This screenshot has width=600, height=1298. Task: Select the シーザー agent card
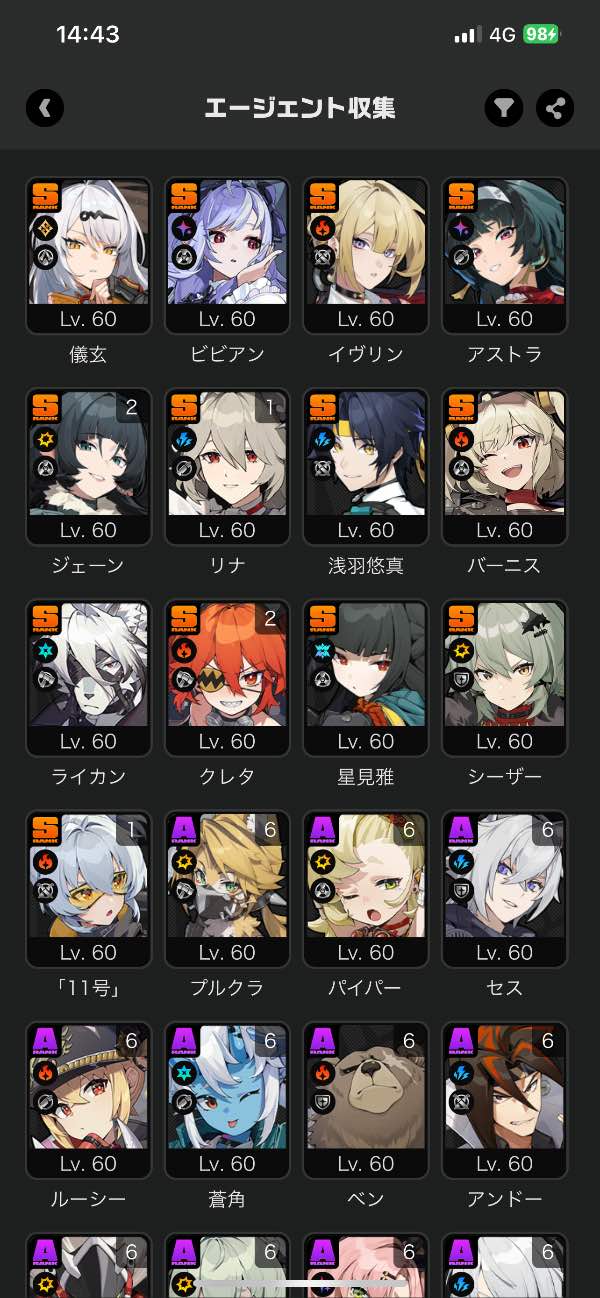tap(504, 677)
